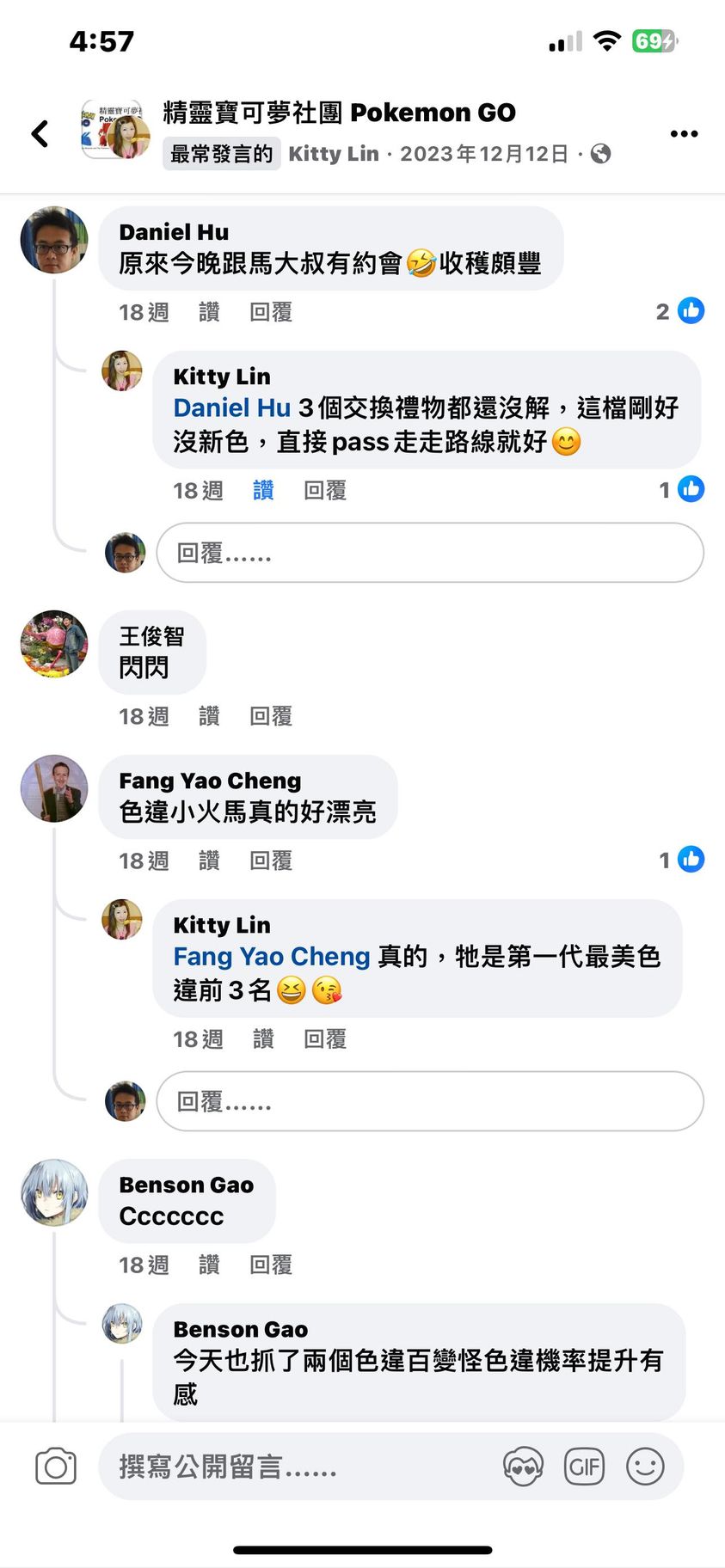The height and width of the screenshot is (1568, 725).
Task: Go back using the header arrow
Action: [x=40, y=133]
